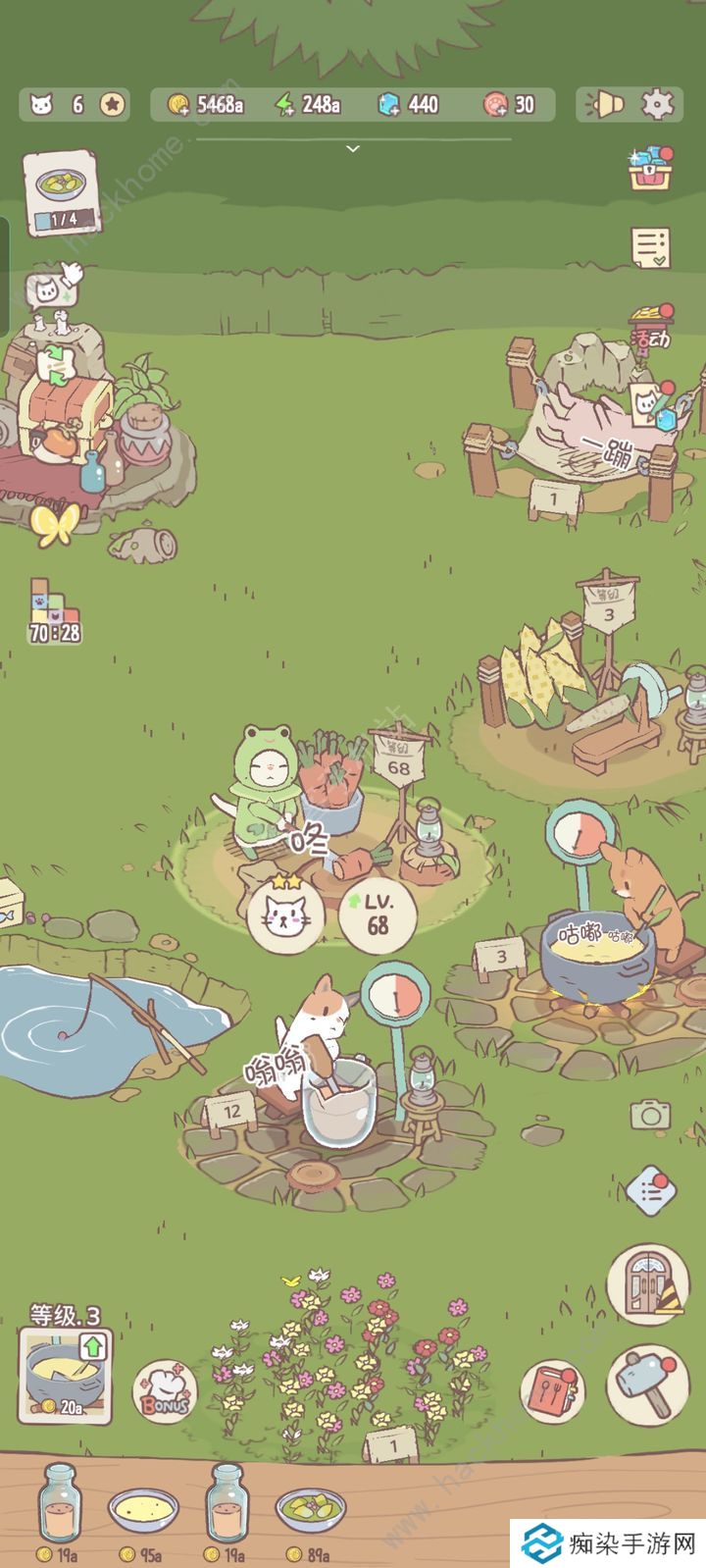Image resolution: width=706 pixels, height=1568 pixels.
Task: Open the door button
Action: [x=645, y=1283]
